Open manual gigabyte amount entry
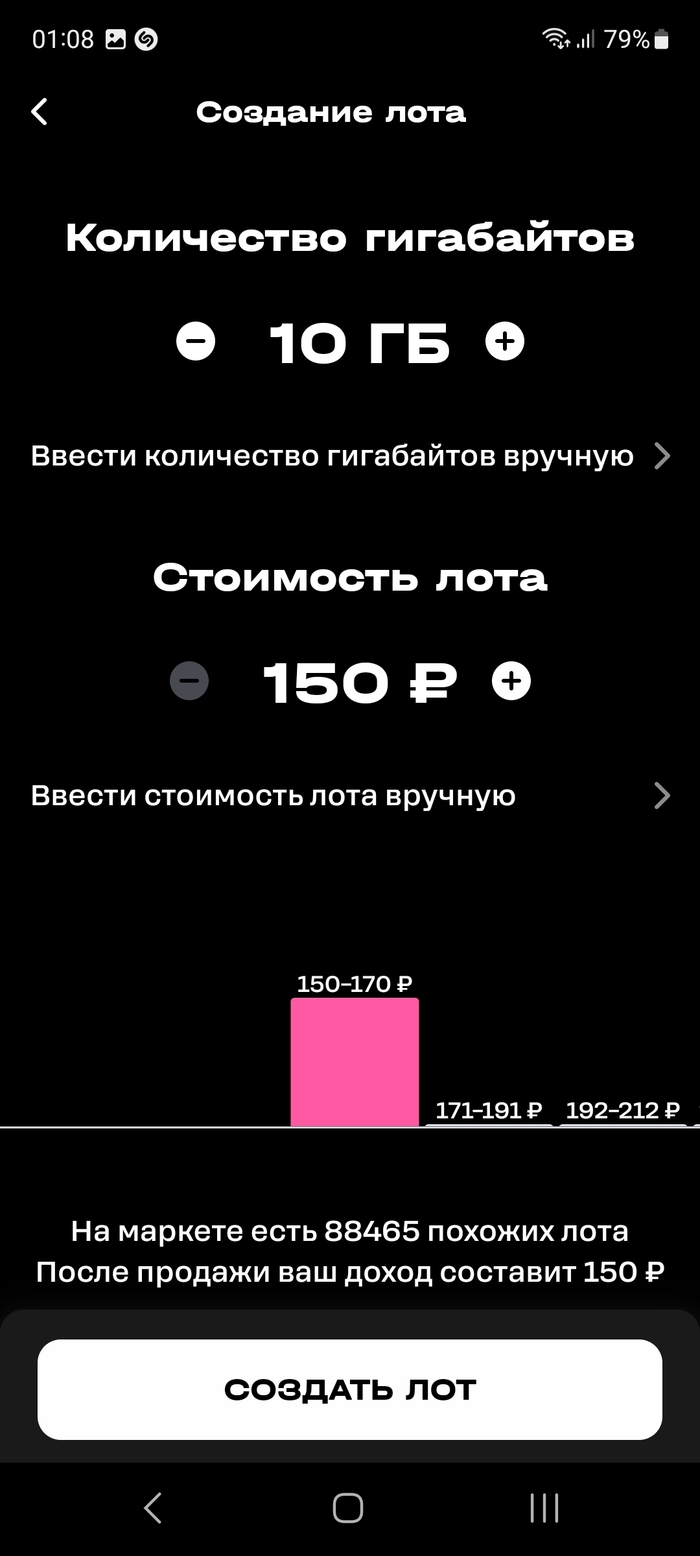 pyautogui.click(x=350, y=456)
